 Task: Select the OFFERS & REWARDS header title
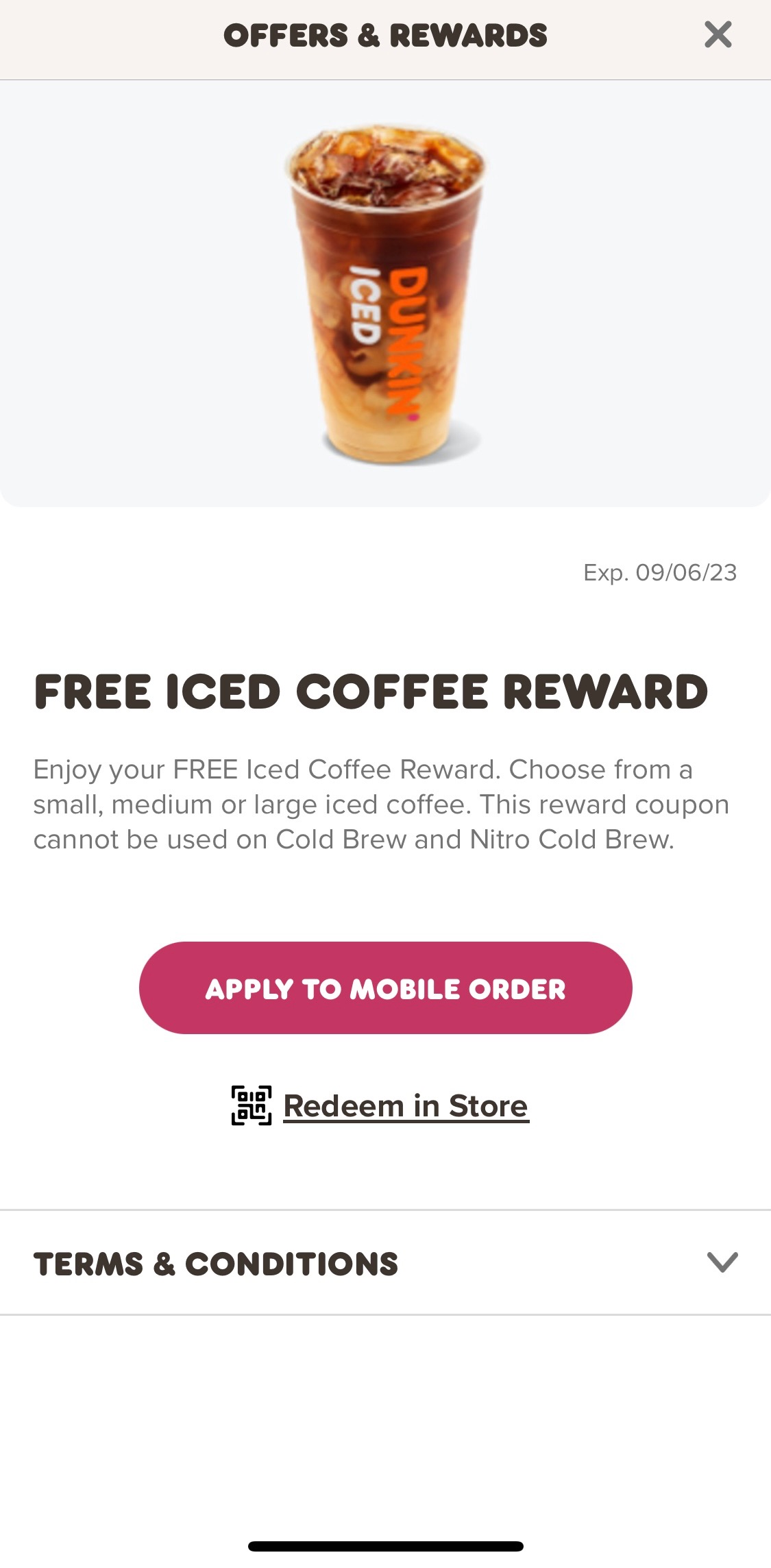[386, 33]
